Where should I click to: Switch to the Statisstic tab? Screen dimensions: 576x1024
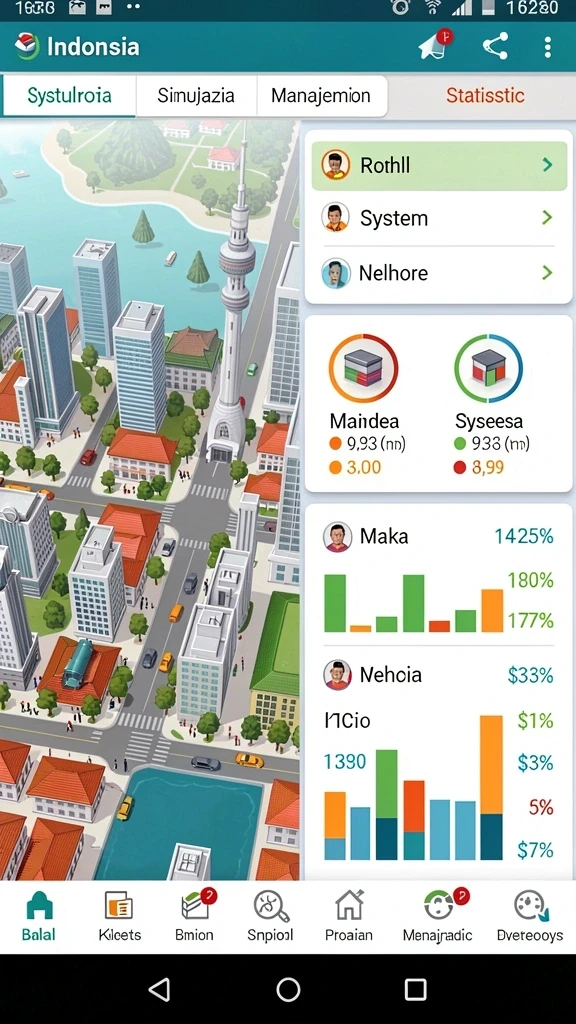click(x=485, y=96)
